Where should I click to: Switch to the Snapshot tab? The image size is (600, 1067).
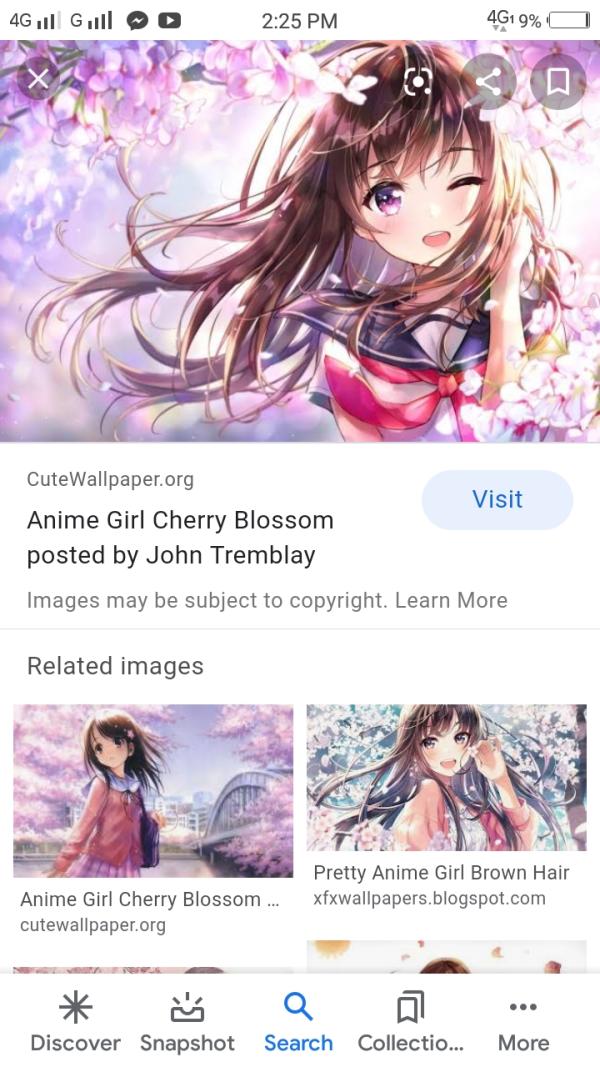(187, 1022)
